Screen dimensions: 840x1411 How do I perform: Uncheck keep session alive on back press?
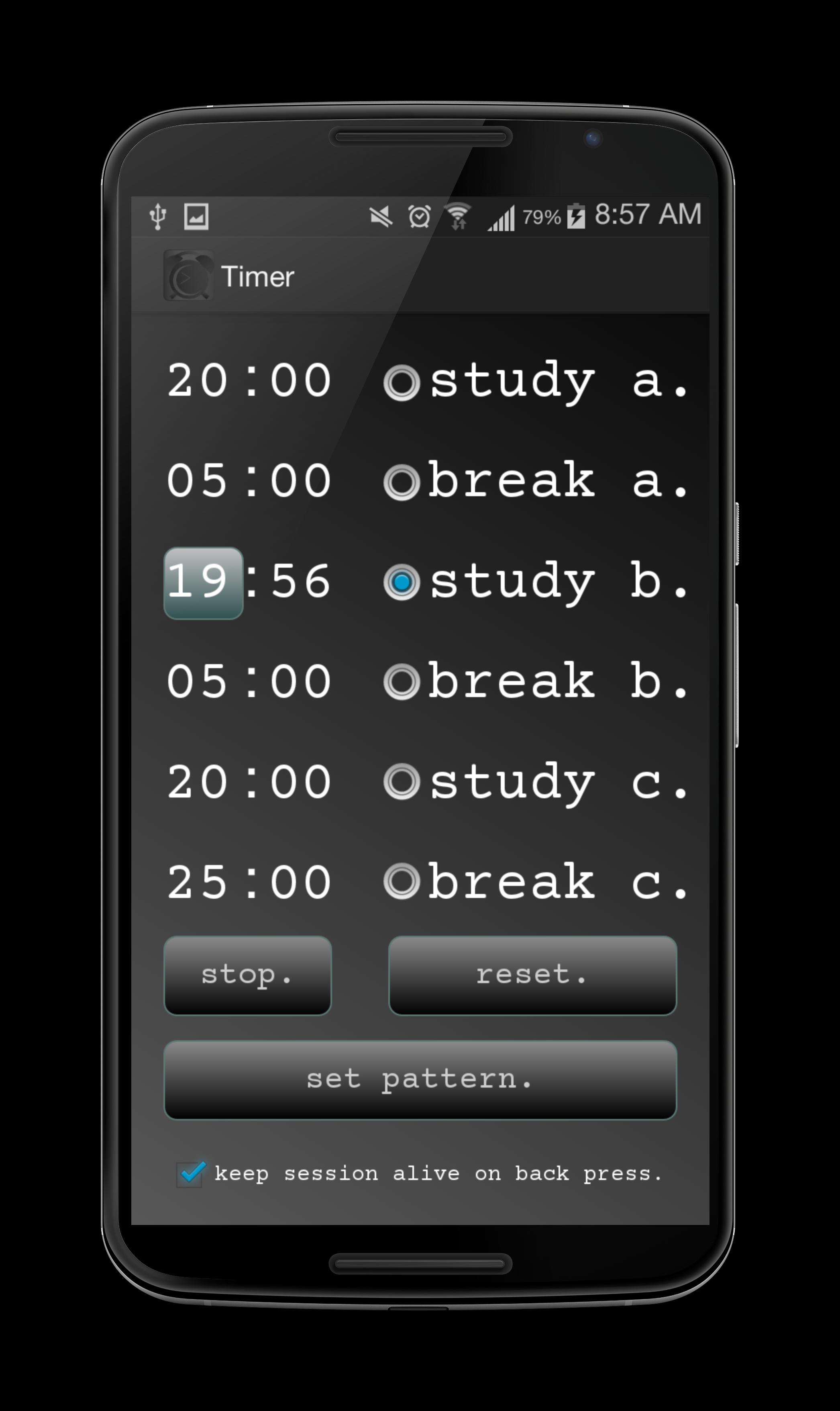point(191,1174)
